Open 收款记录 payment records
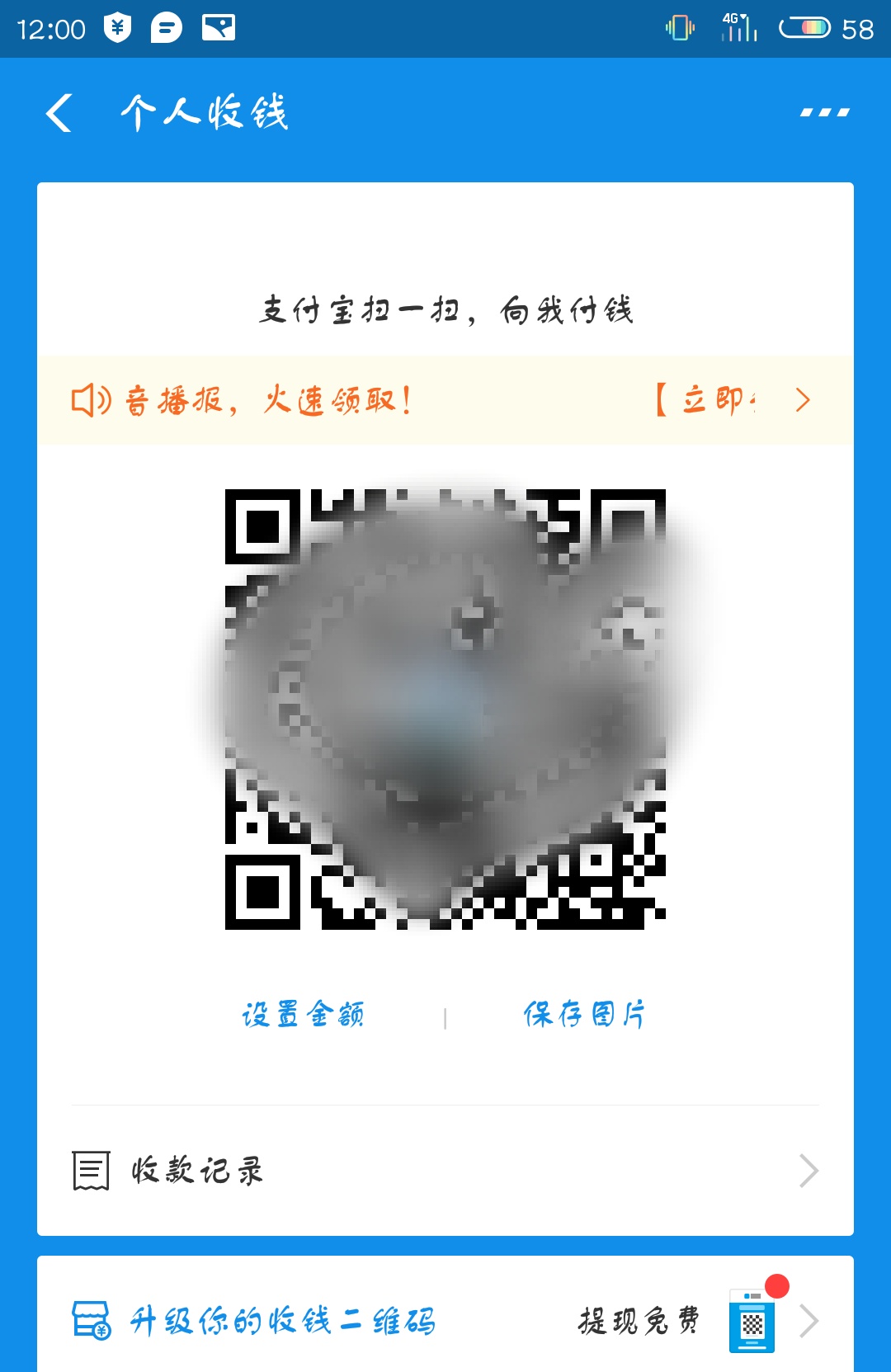This screenshot has width=891, height=1372. pyautogui.click(x=445, y=1171)
